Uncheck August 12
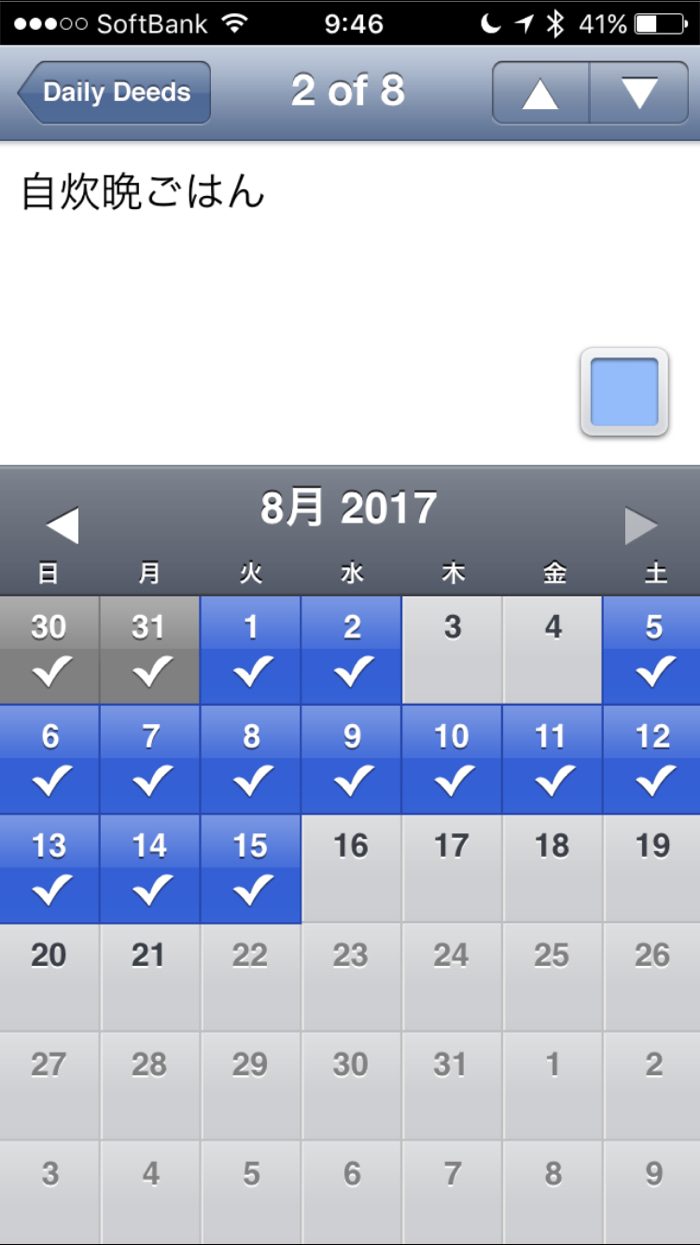This screenshot has height=1245, width=700. point(652,760)
